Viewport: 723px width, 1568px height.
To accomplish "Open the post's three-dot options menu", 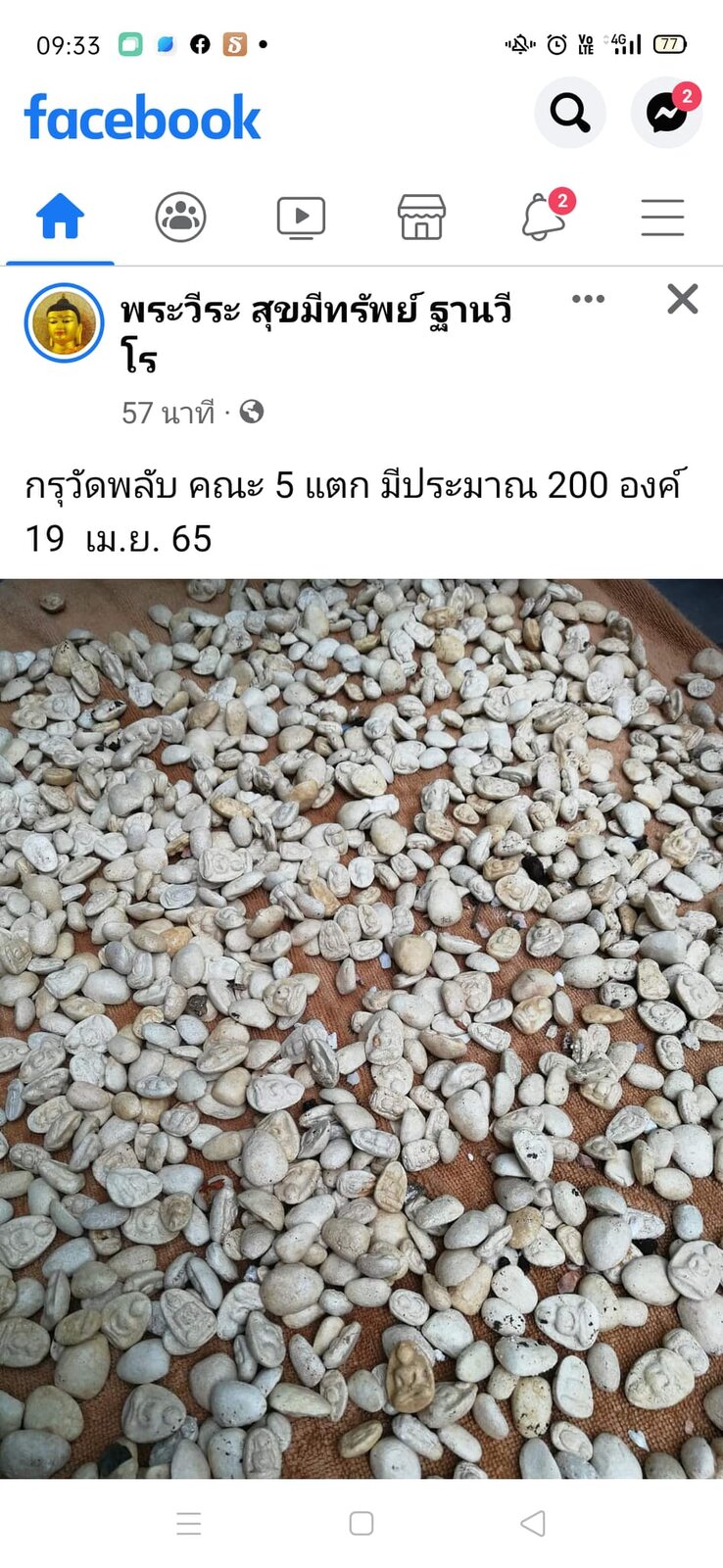I will [x=588, y=299].
